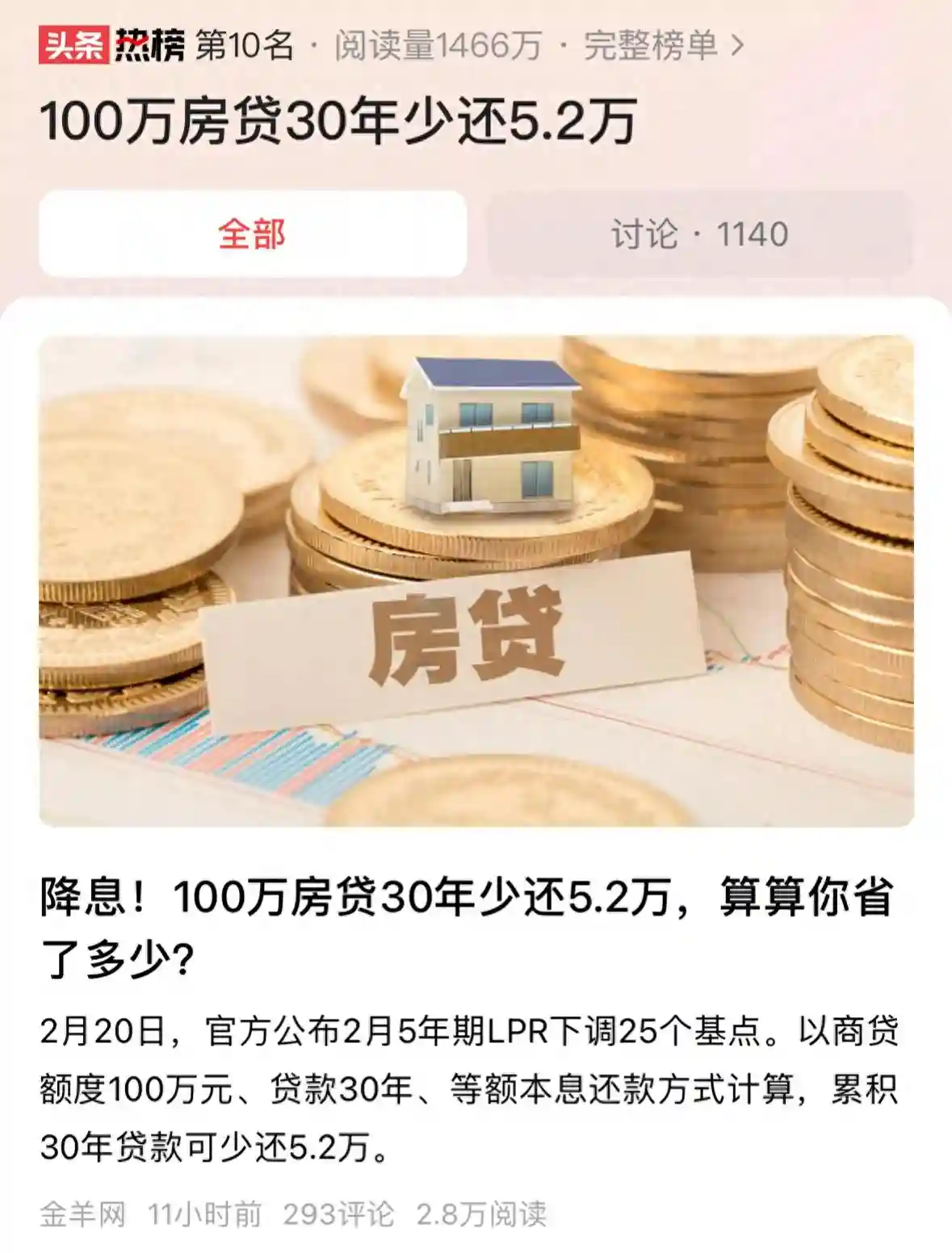The height and width of the screenshot is (1253, 952).
Task: Open the 房贷 article image
Action: click(476, 580)
